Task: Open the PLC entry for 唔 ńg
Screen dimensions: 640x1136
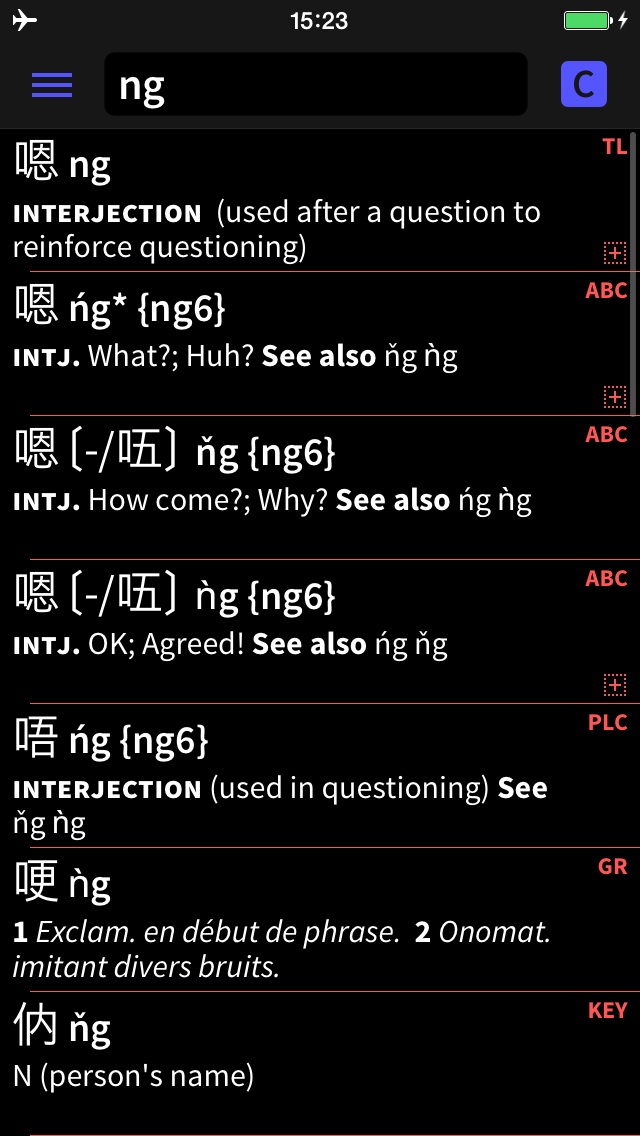Action: pos(300,775)
